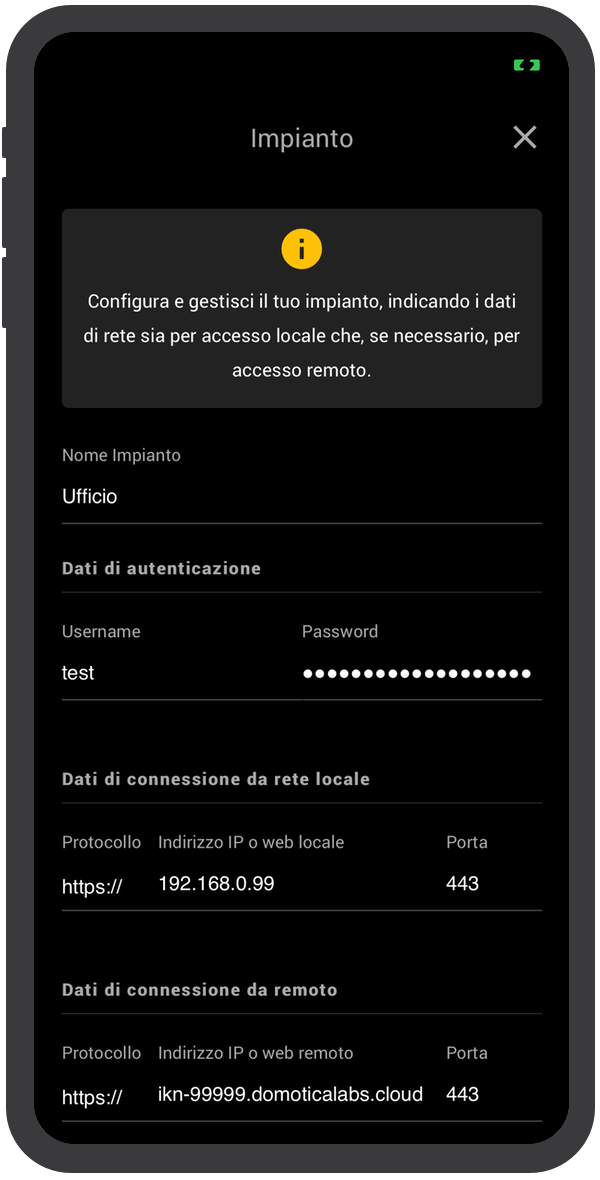Close the Impianto screen
The width and height of the screenshot is (600, 1180).
(x=524, y=137)
